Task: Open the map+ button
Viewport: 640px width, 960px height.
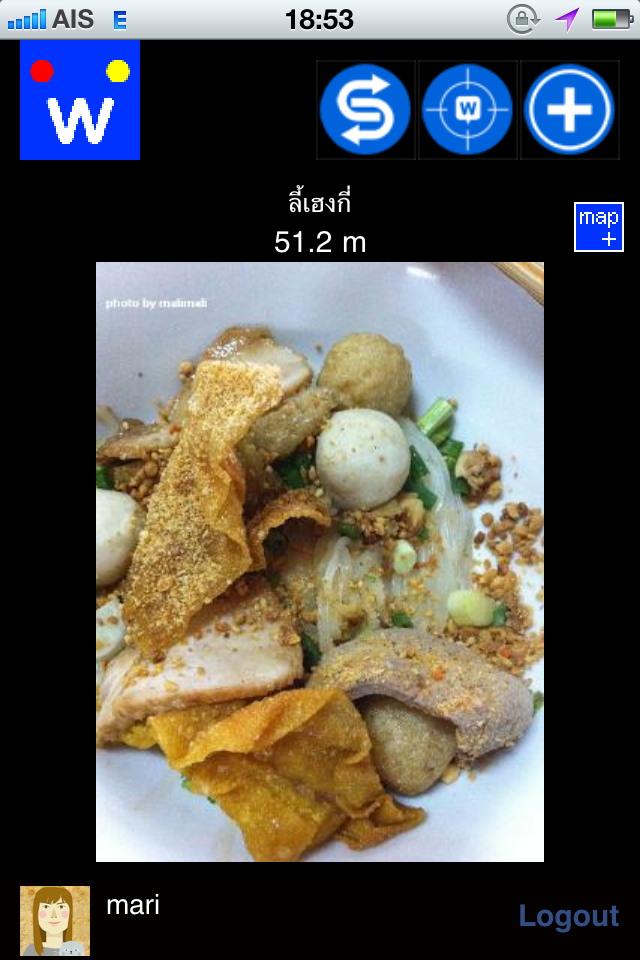Action: click(599, 227)
